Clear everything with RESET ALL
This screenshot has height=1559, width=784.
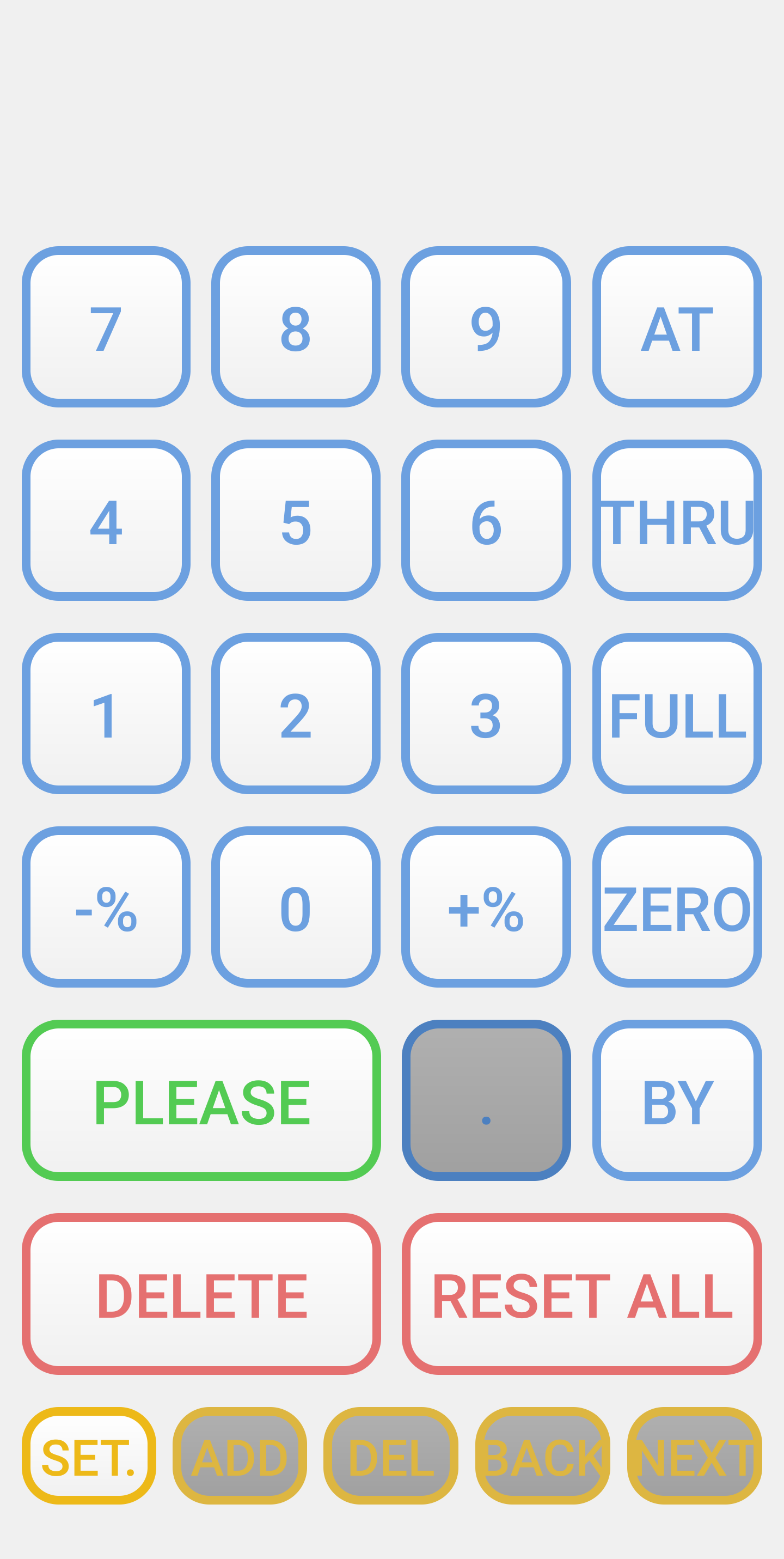point(581,1294)
